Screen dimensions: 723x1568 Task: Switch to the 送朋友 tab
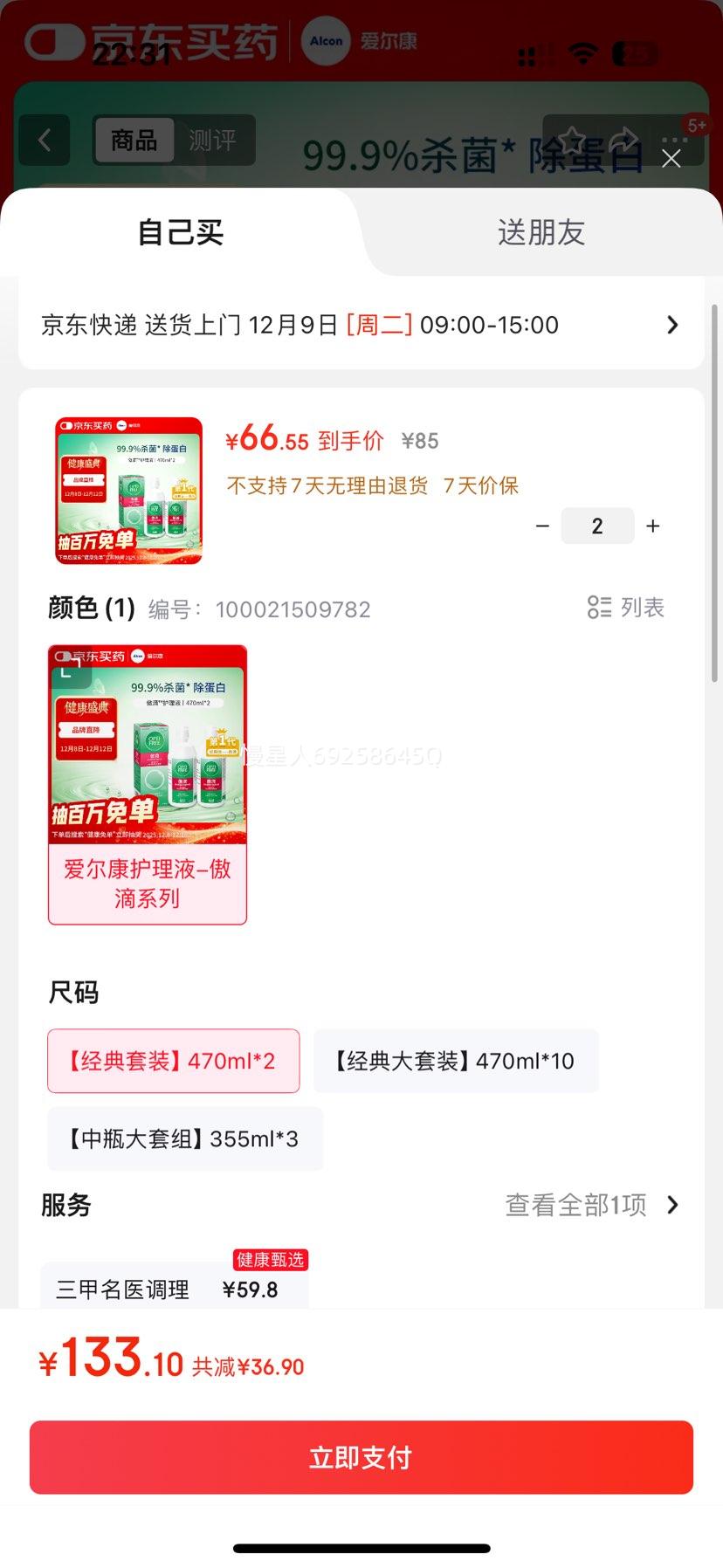541,232
